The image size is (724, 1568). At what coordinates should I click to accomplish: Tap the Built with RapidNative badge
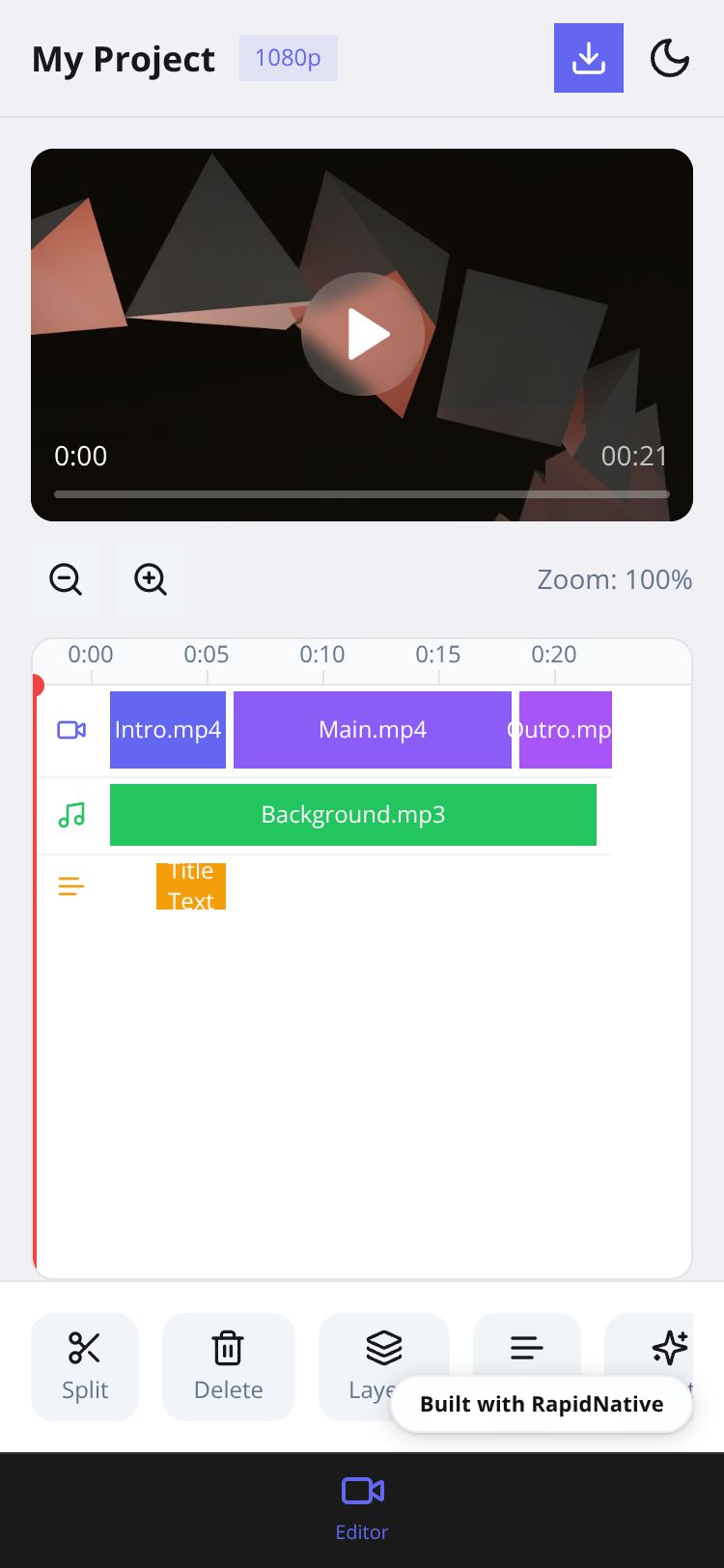tap(542, 1404)
